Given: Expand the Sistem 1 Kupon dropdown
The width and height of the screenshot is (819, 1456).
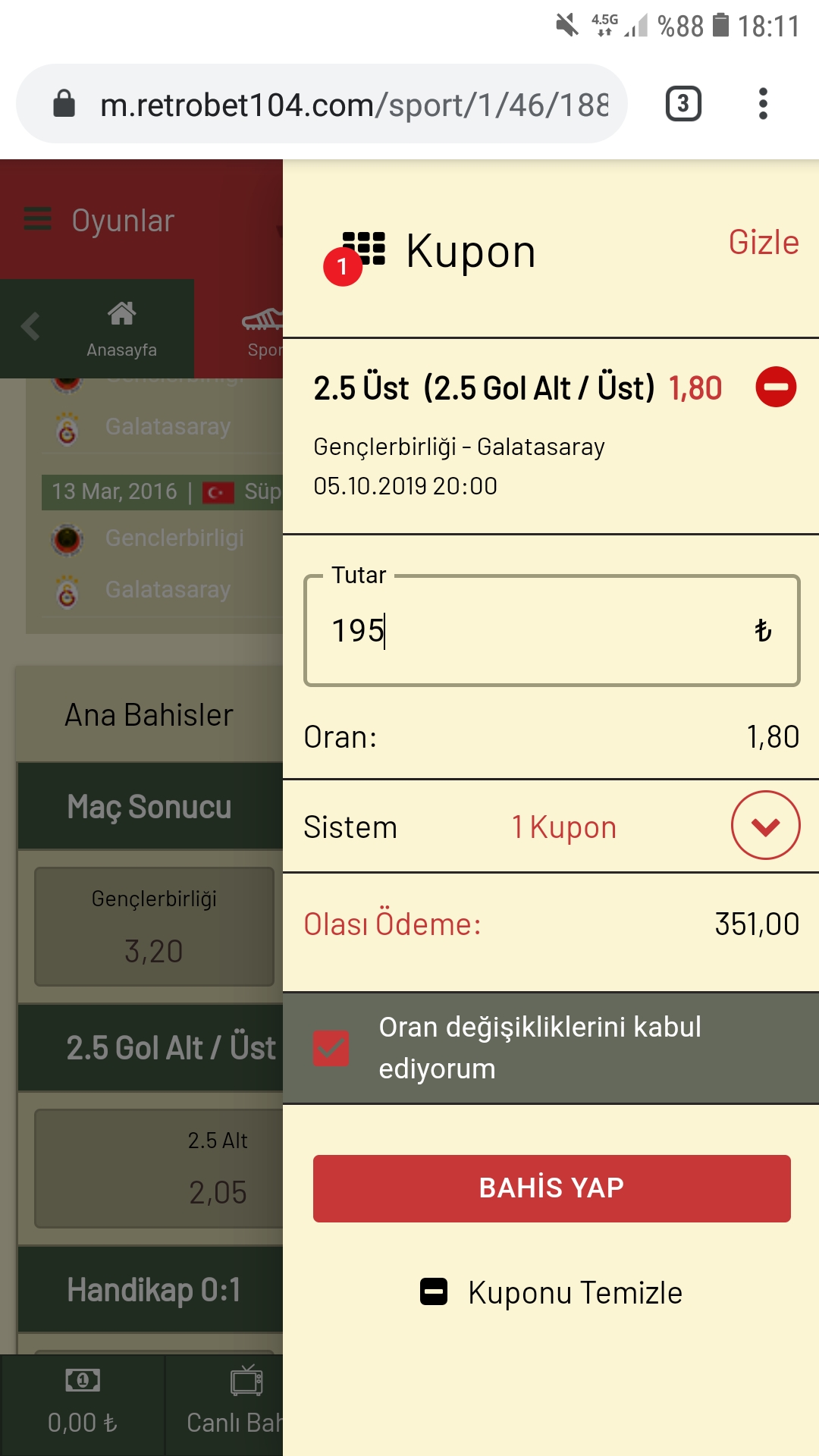Looking at the screenshot, I should click(x=765, y=825).
